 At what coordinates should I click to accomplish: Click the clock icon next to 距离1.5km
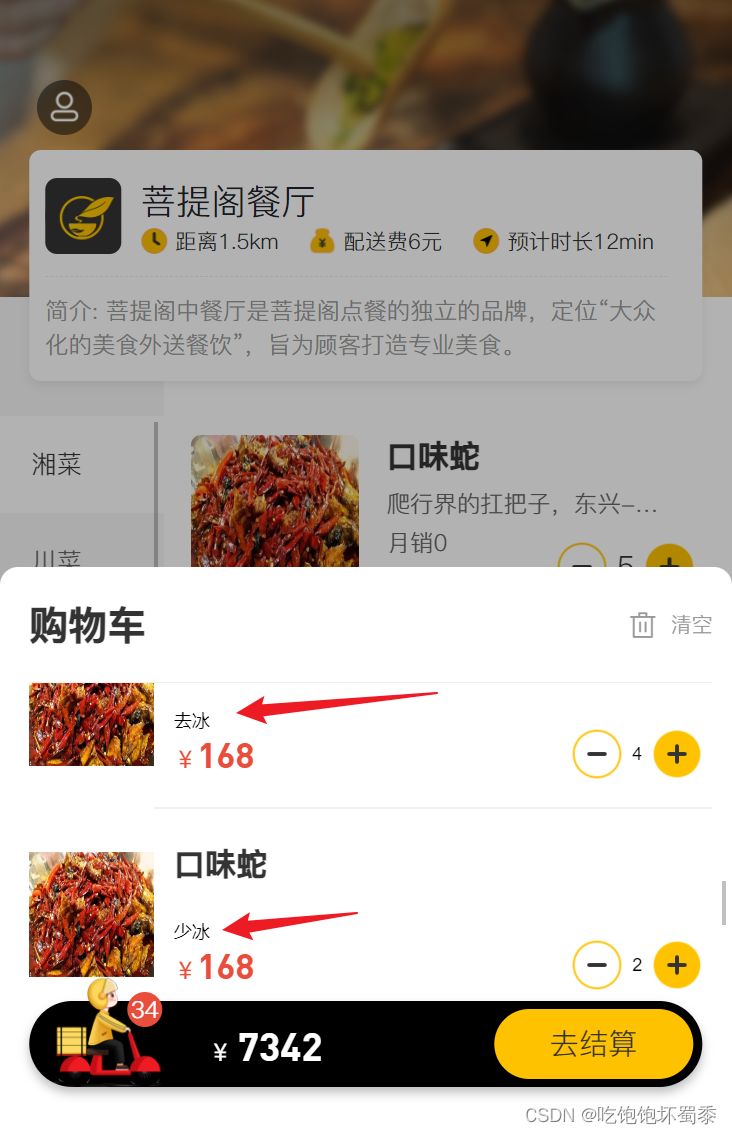[x=156, y=242]
